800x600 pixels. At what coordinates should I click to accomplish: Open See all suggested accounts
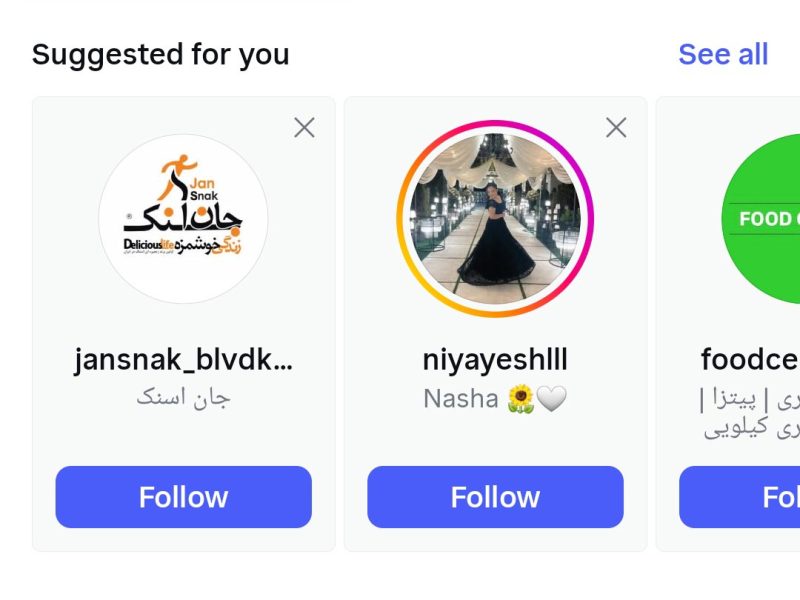722,54
